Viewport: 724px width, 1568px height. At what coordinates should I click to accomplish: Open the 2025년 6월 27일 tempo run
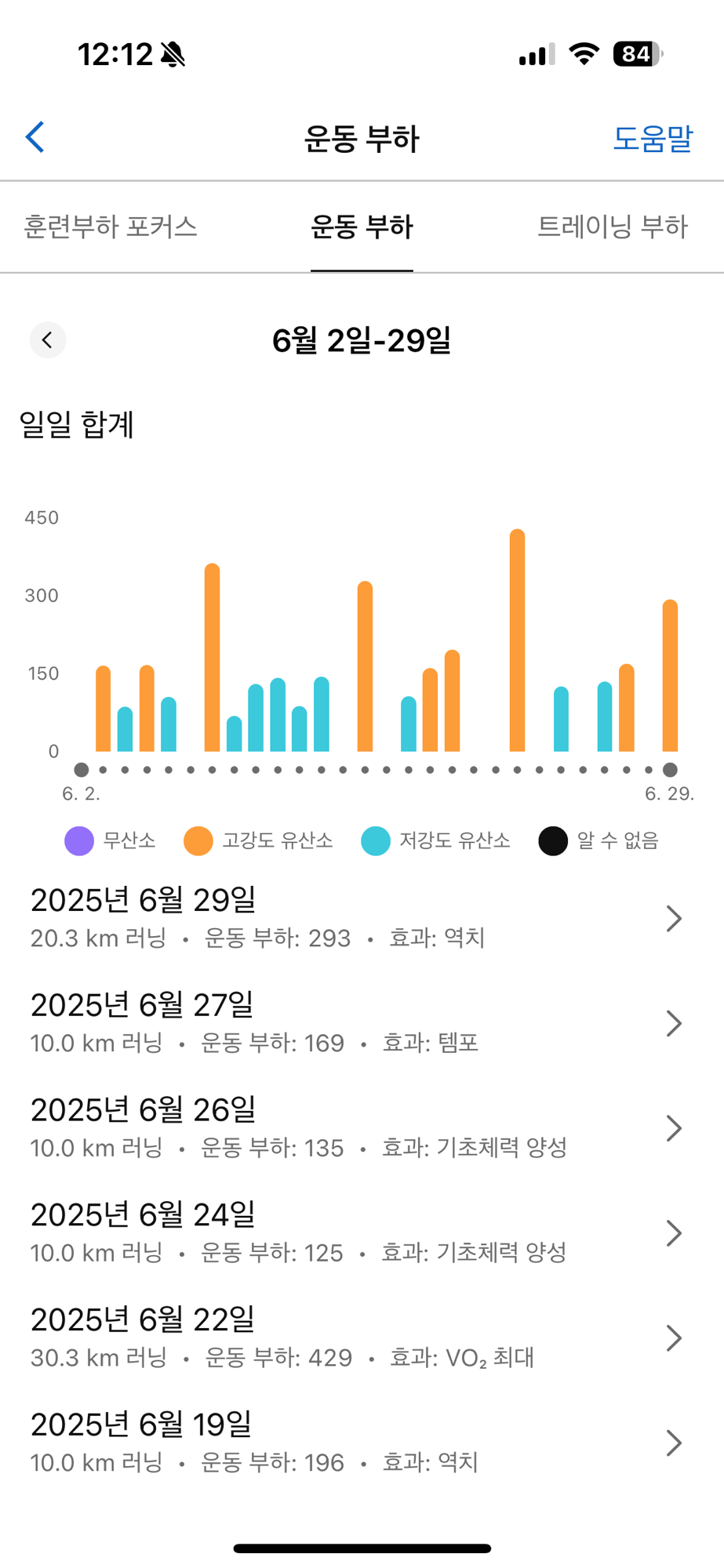pyautogui.click(x=362, y=1024)
